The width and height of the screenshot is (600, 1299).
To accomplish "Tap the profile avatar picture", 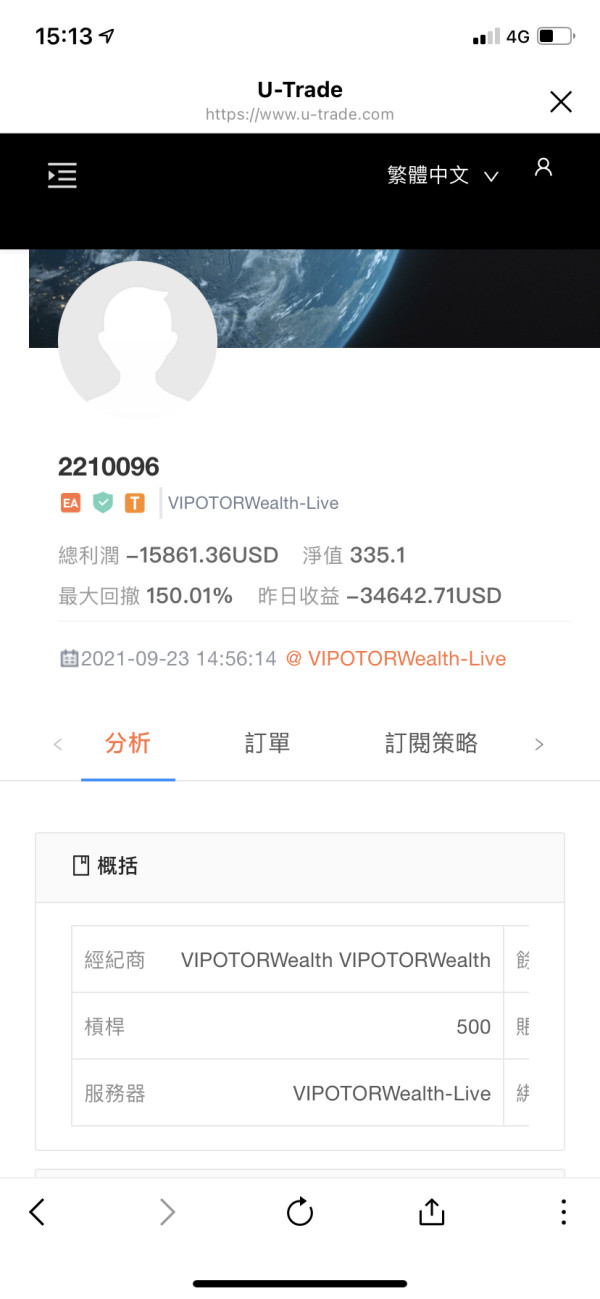I will pos(137,340).
